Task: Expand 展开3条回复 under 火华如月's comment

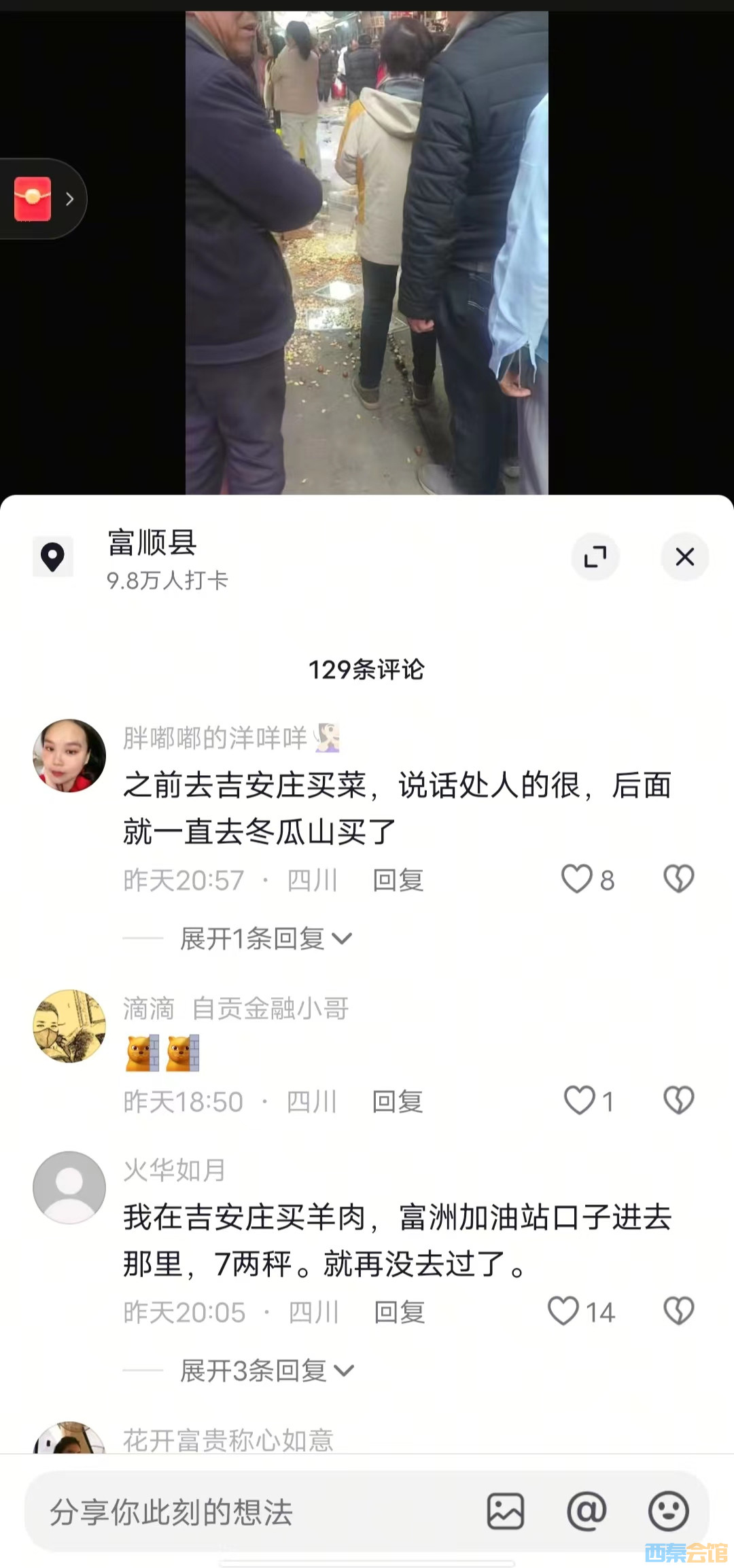Action: 266,1371
